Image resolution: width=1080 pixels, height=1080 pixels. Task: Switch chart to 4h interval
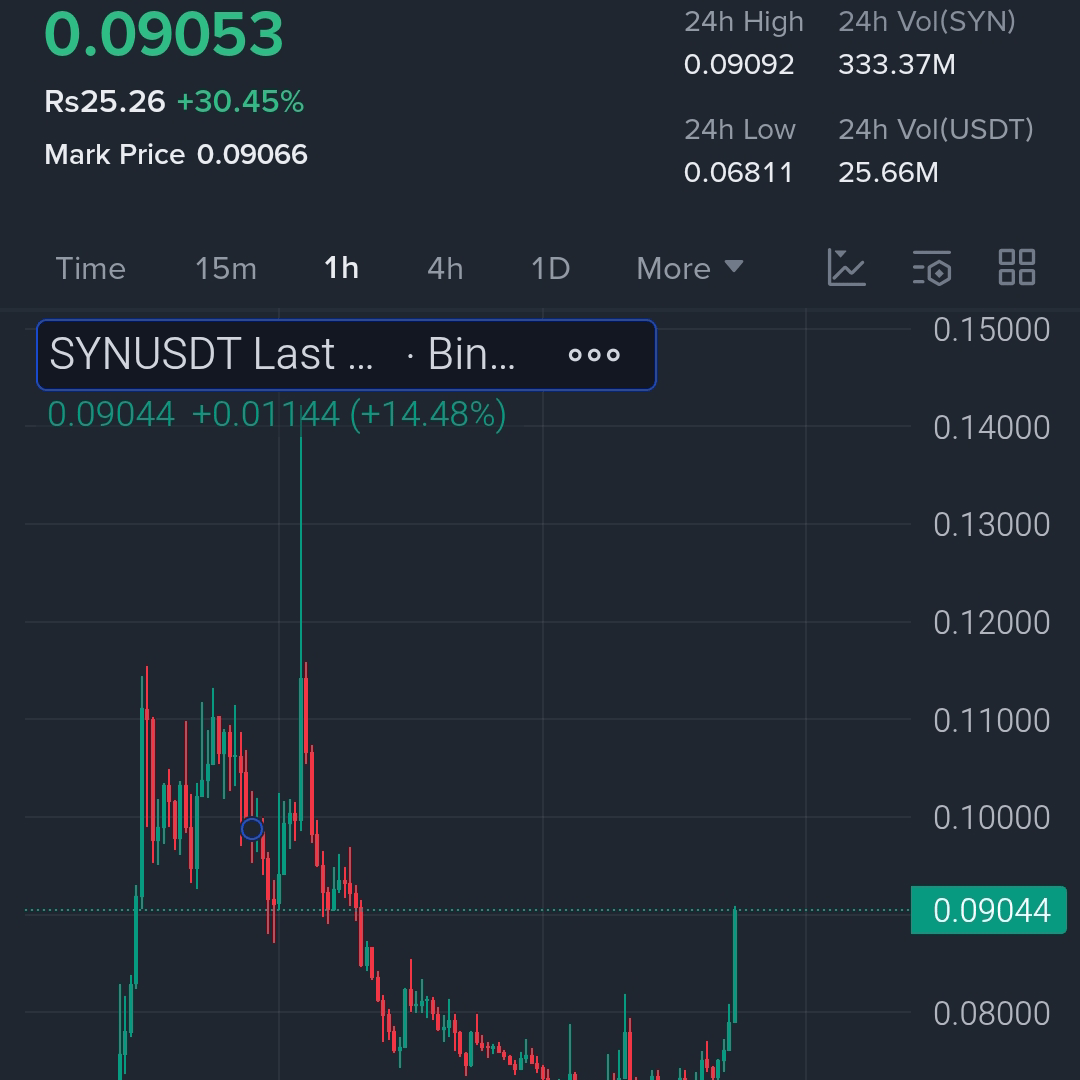point(445,268)
